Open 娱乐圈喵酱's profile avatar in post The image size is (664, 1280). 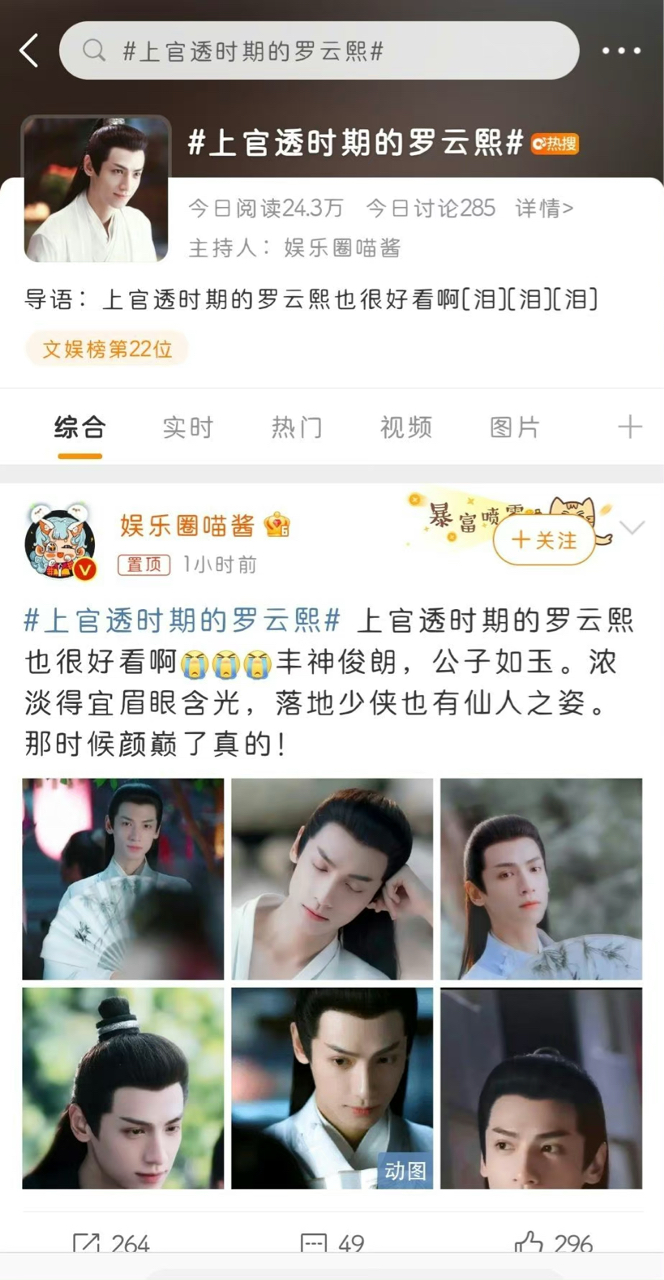pos(59,544)
